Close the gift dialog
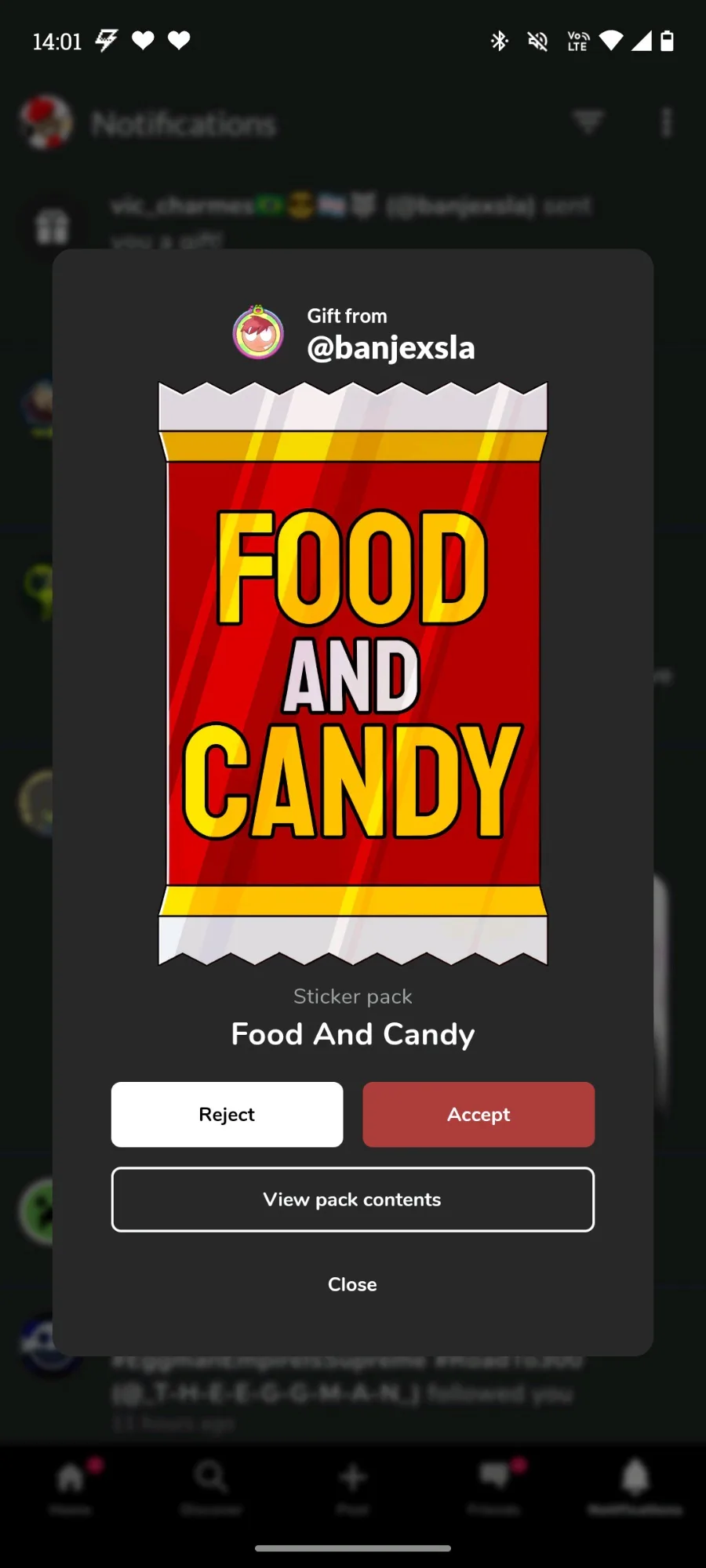This screenshot has height=1568, width=706. [352, 1284]
